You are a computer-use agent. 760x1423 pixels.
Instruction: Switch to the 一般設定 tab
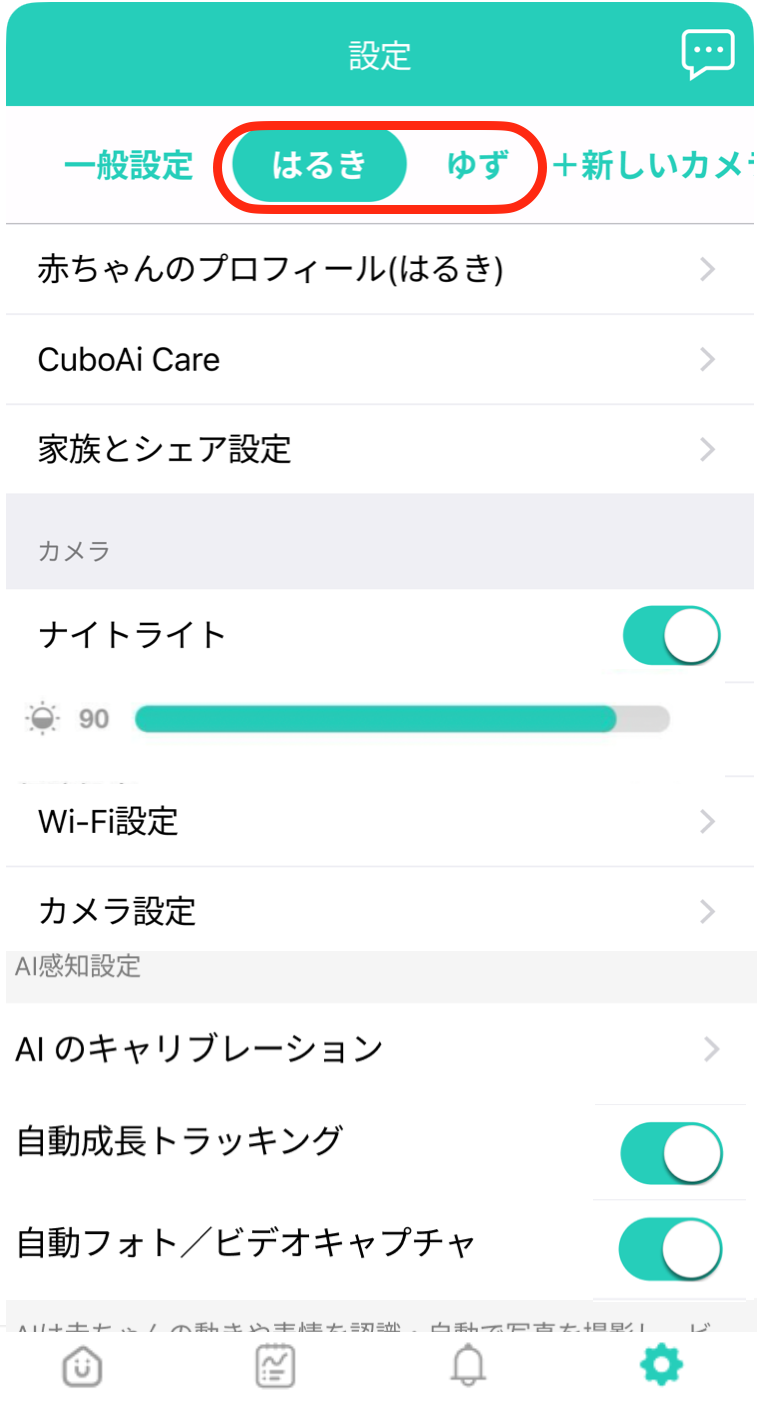click(x=128, y=165)
